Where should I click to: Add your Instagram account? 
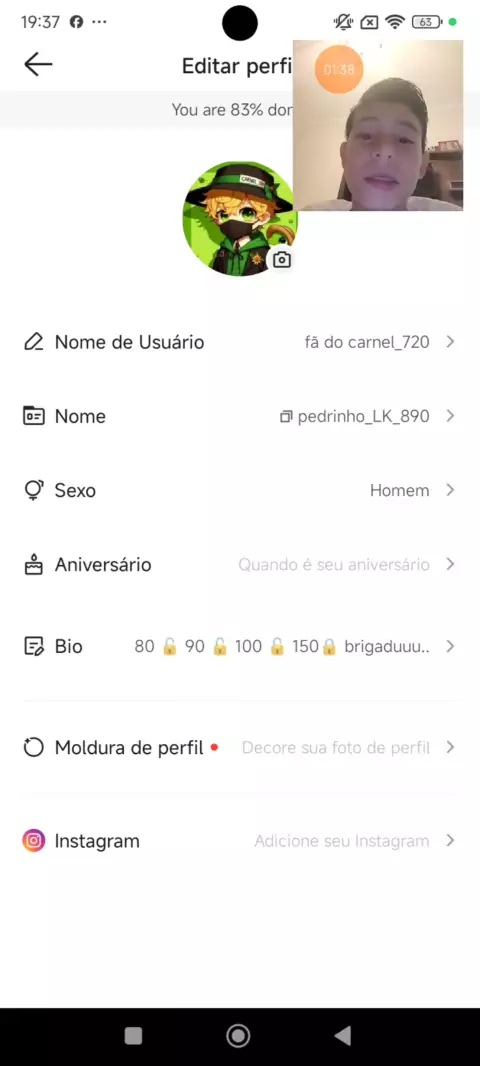coord(239,841)
